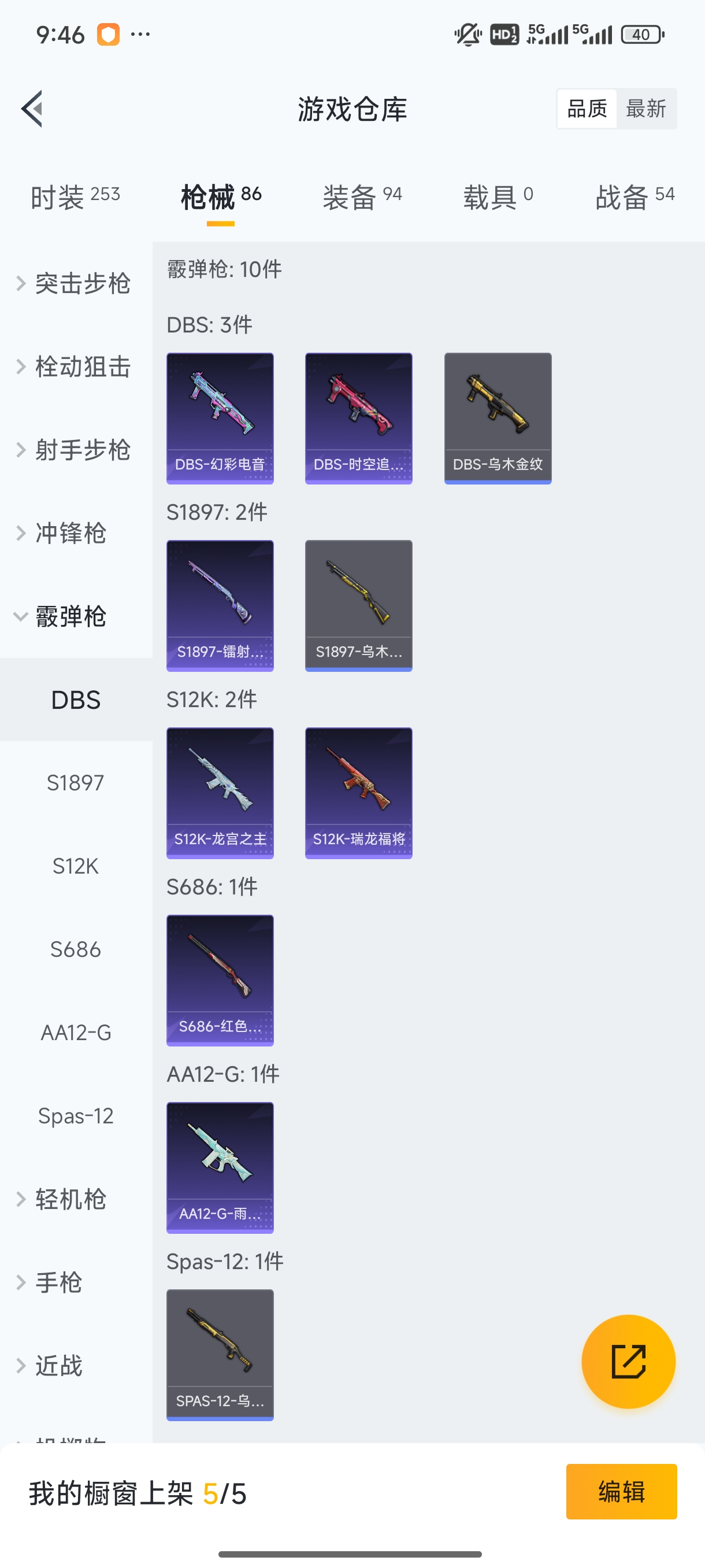705x1568 pixels.
Task: Select the S686-红色 skin thumbnail
Action: [x=220, y=981]
